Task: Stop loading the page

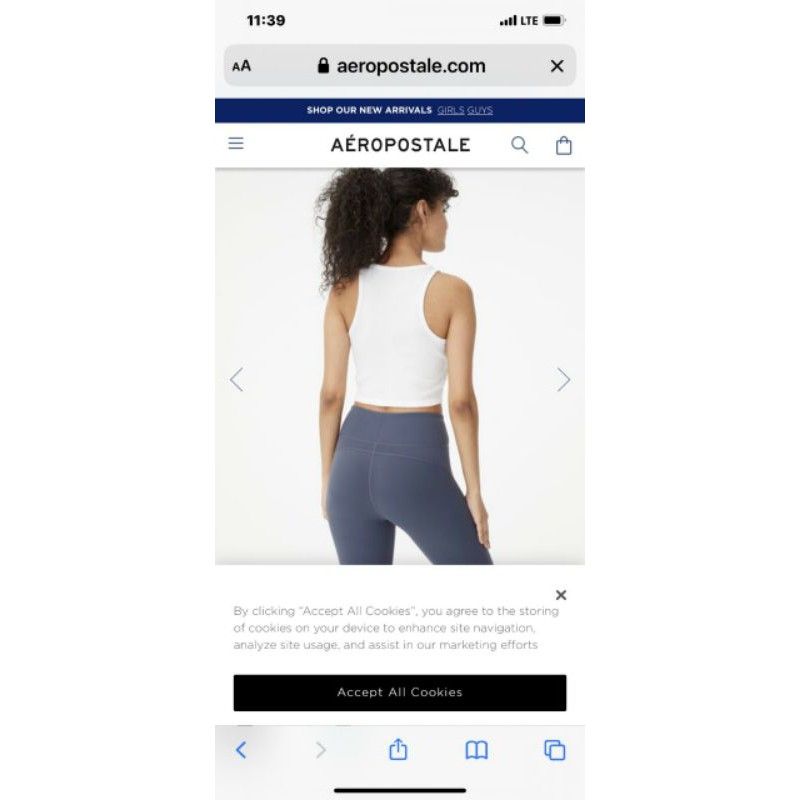Action: point(557,66)
